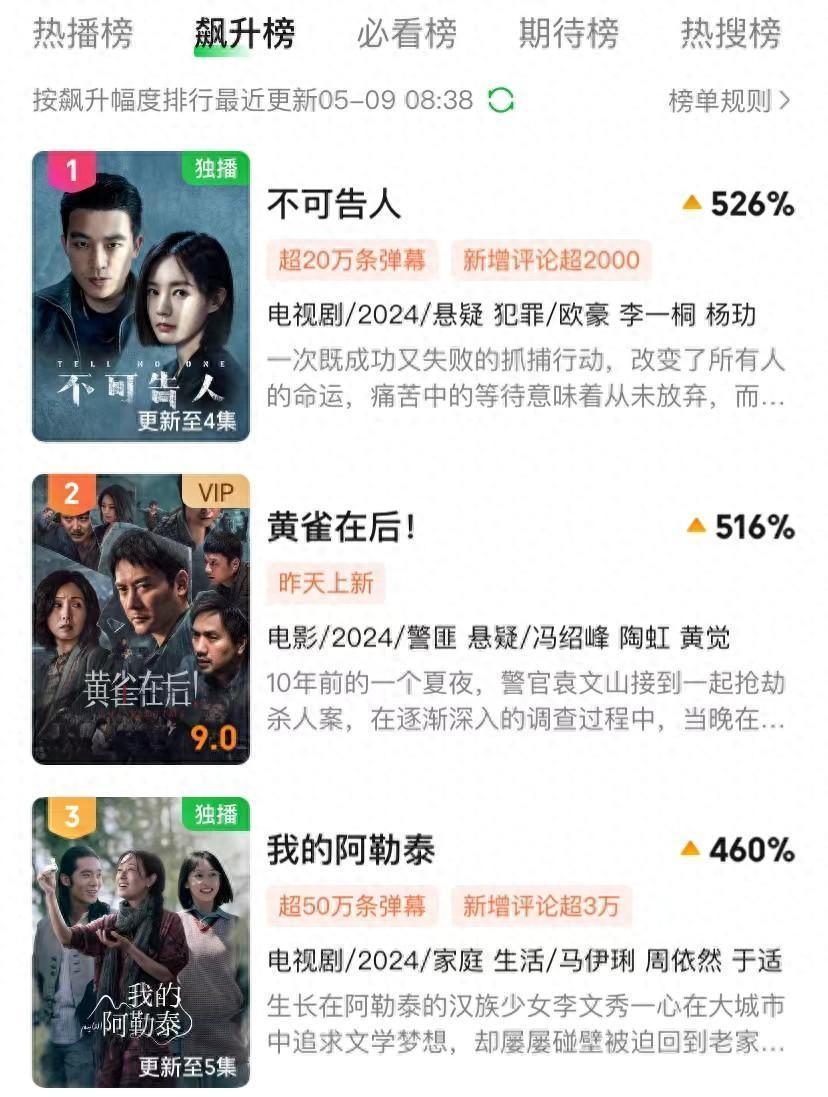Open the 期待榜 tab
The height and width of the screenshot is (1097, 828).
click(x=569, y=33)
